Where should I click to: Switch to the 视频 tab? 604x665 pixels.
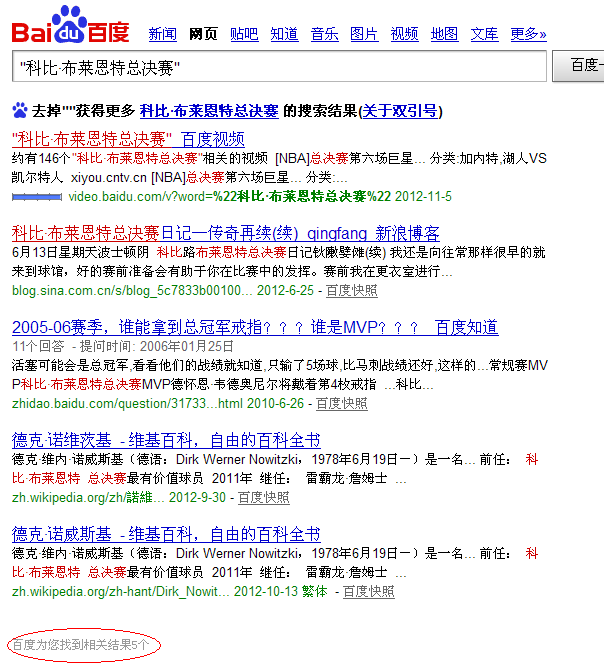pos(404,34)
